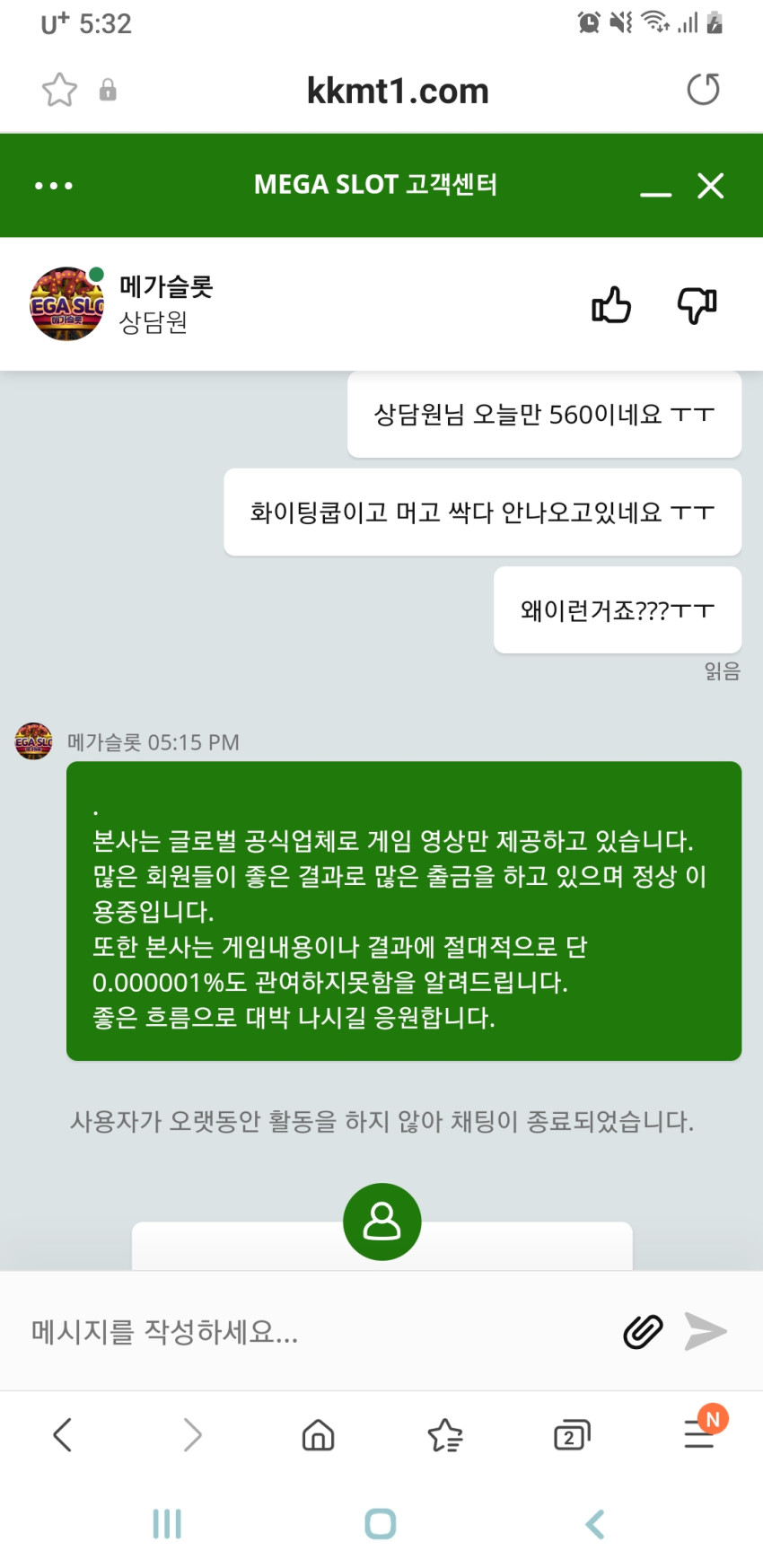Screen dimensions: 763x1568
Task: Attach a file with the paperclip
Action: pyautogui.click(x=643, y=1331)
